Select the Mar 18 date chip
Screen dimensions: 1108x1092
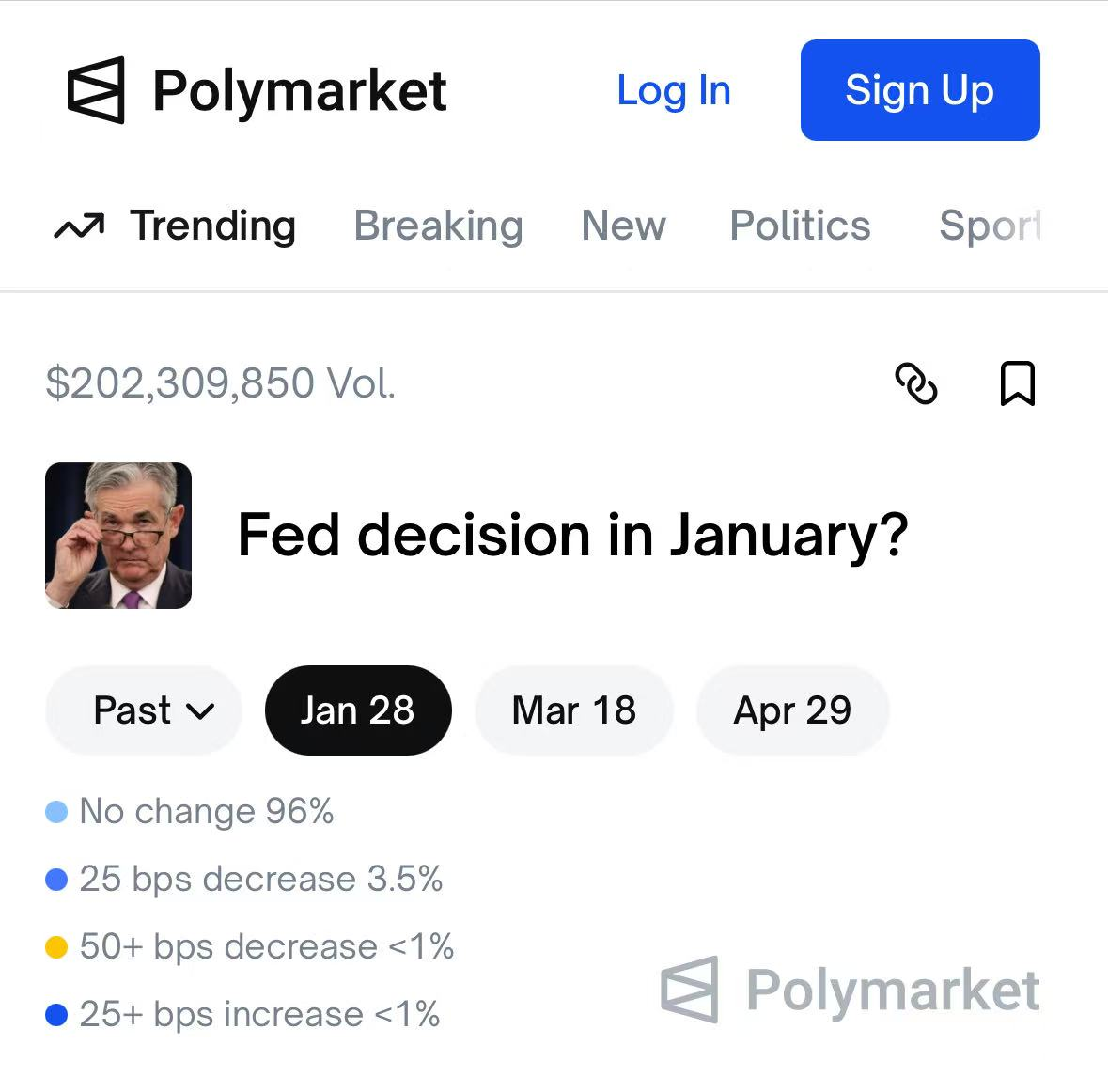point(573,710)
